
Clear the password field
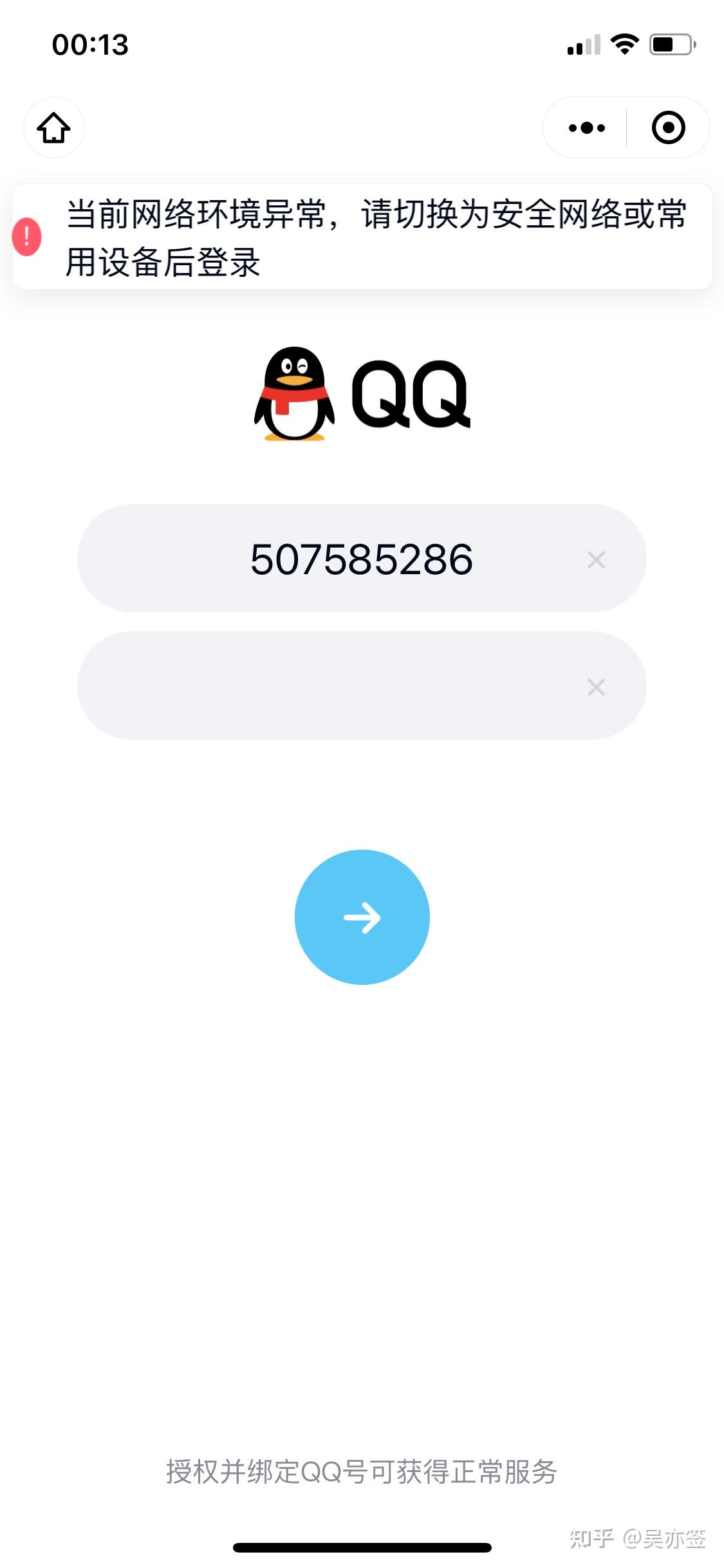pos(597,687)
